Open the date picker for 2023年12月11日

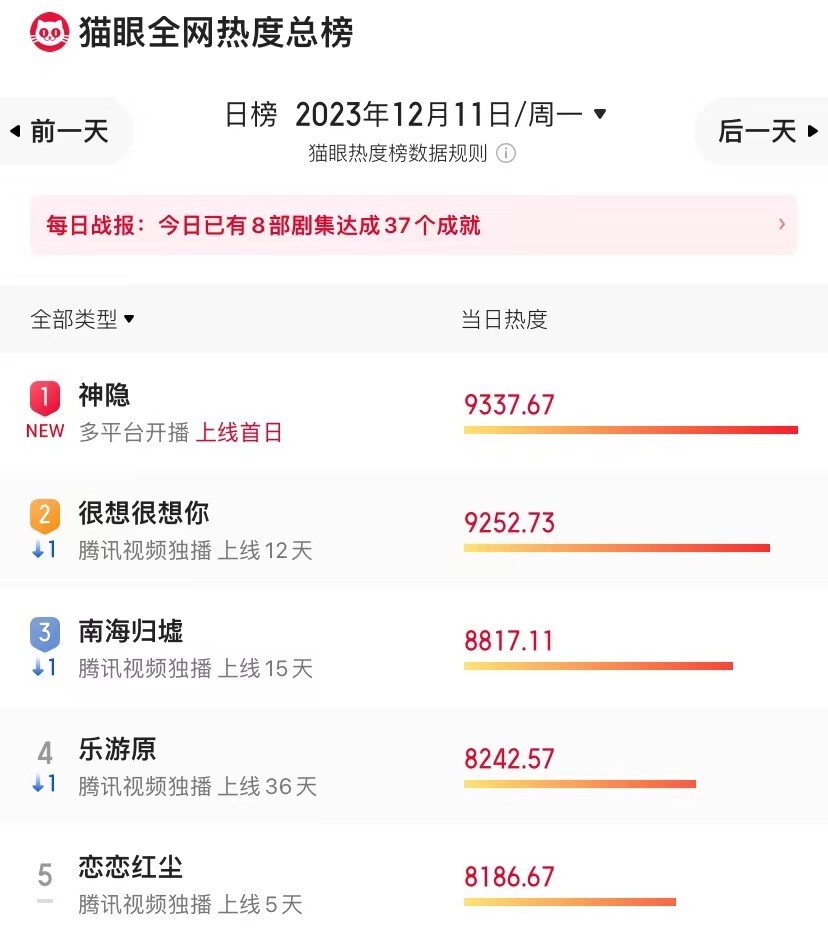click(450, 114)
